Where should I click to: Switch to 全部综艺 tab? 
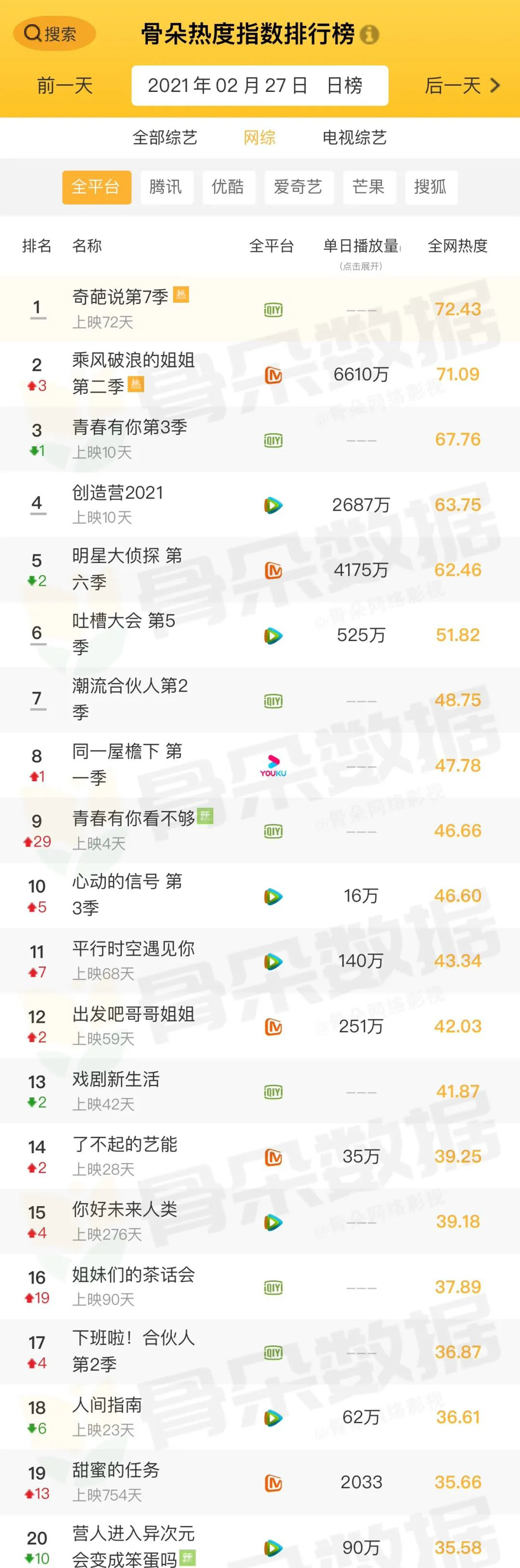165,138
